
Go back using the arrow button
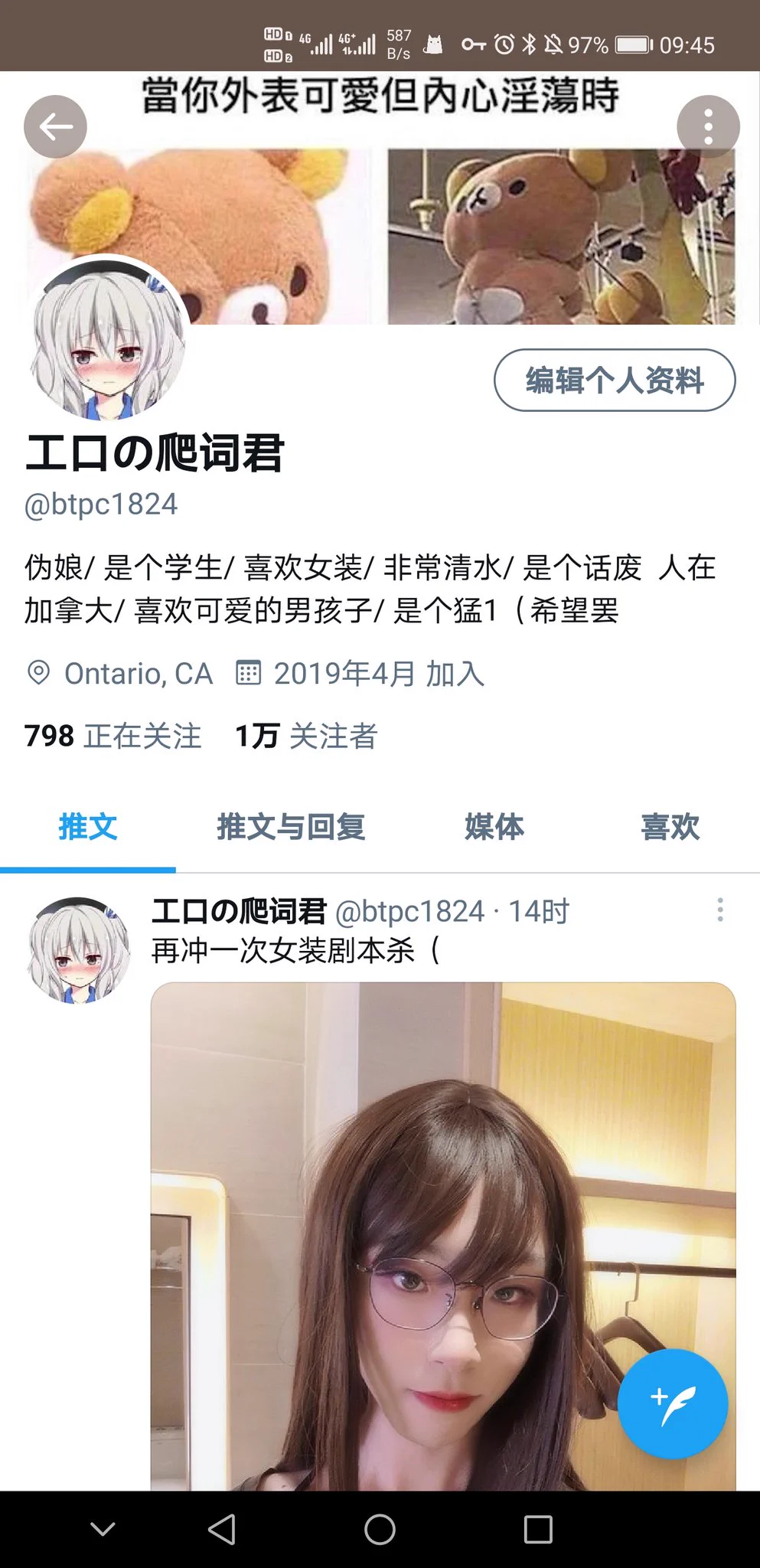(55, 127)
